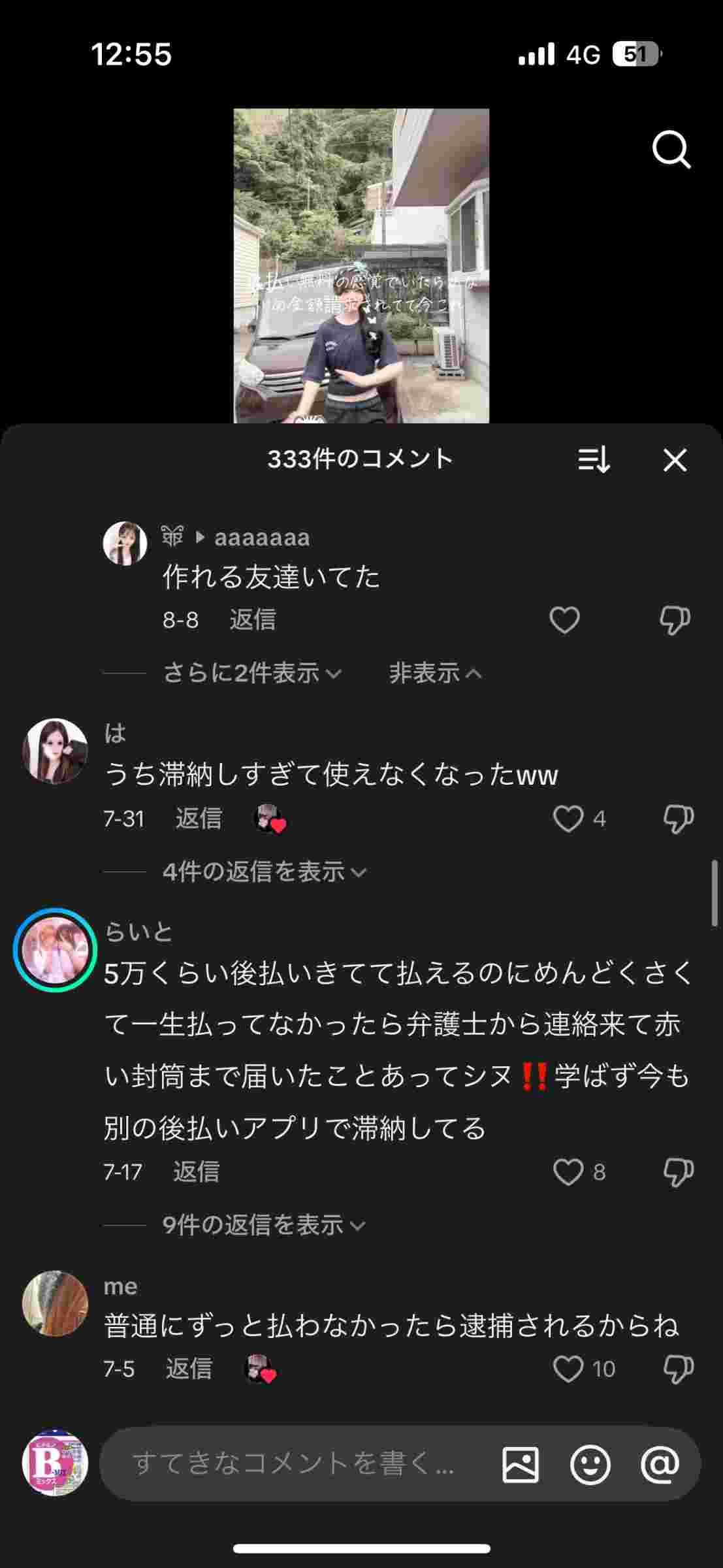This screenshot has height=1568, width=723.
Task: Open らいと's profile avatar
Action: [55, 949]
